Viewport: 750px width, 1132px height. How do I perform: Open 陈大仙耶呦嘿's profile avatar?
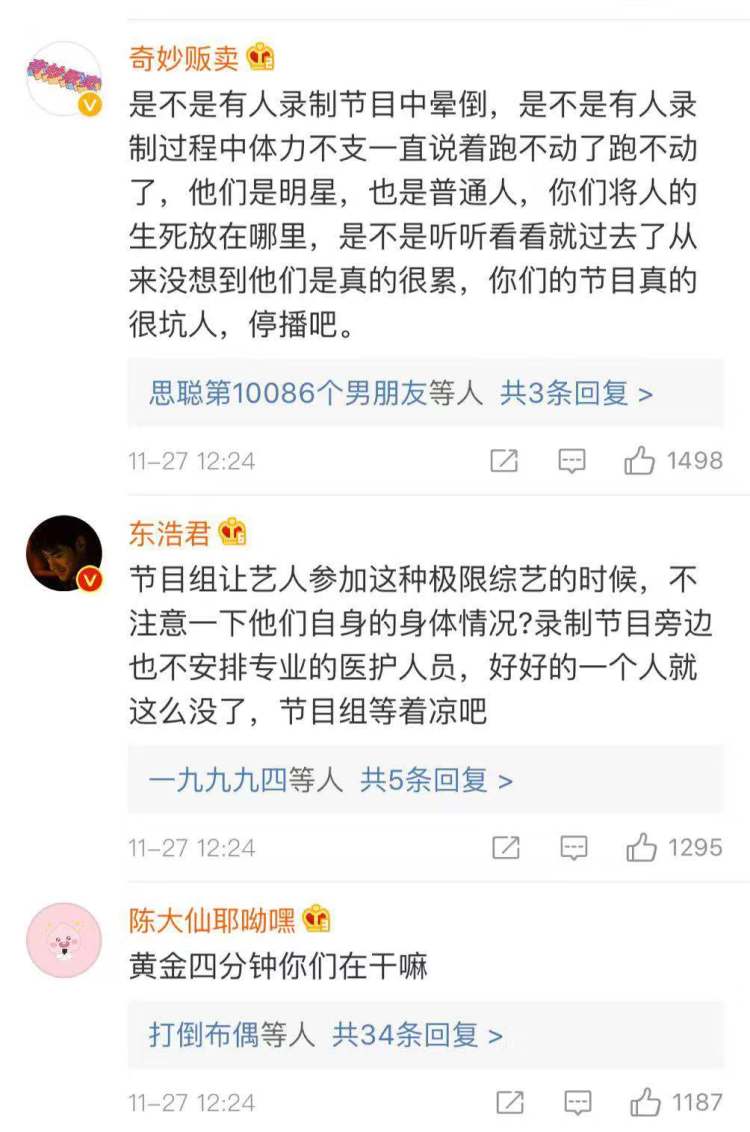coord(64,940)
